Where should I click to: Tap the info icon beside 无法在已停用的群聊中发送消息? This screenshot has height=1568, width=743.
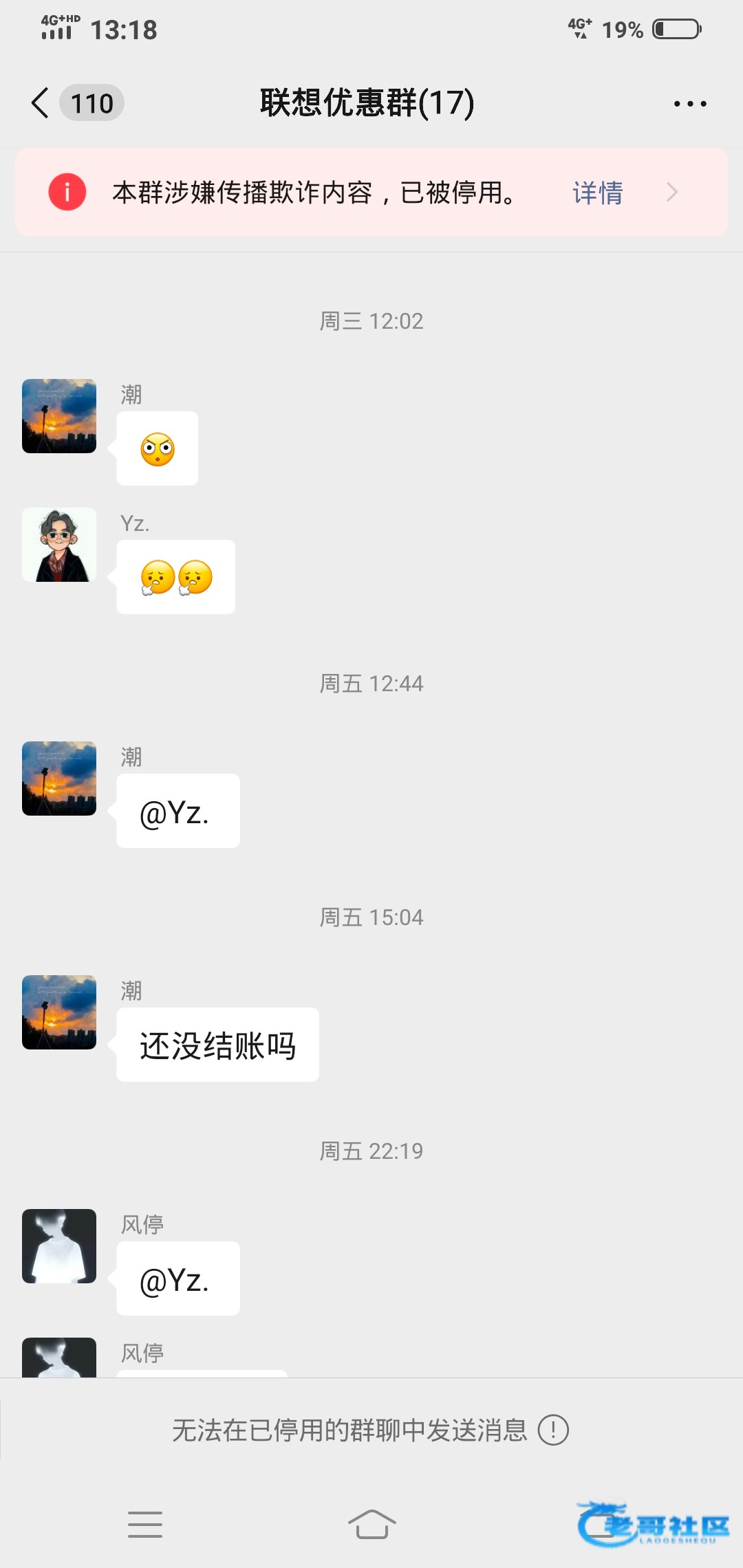tap(553, 1430)
